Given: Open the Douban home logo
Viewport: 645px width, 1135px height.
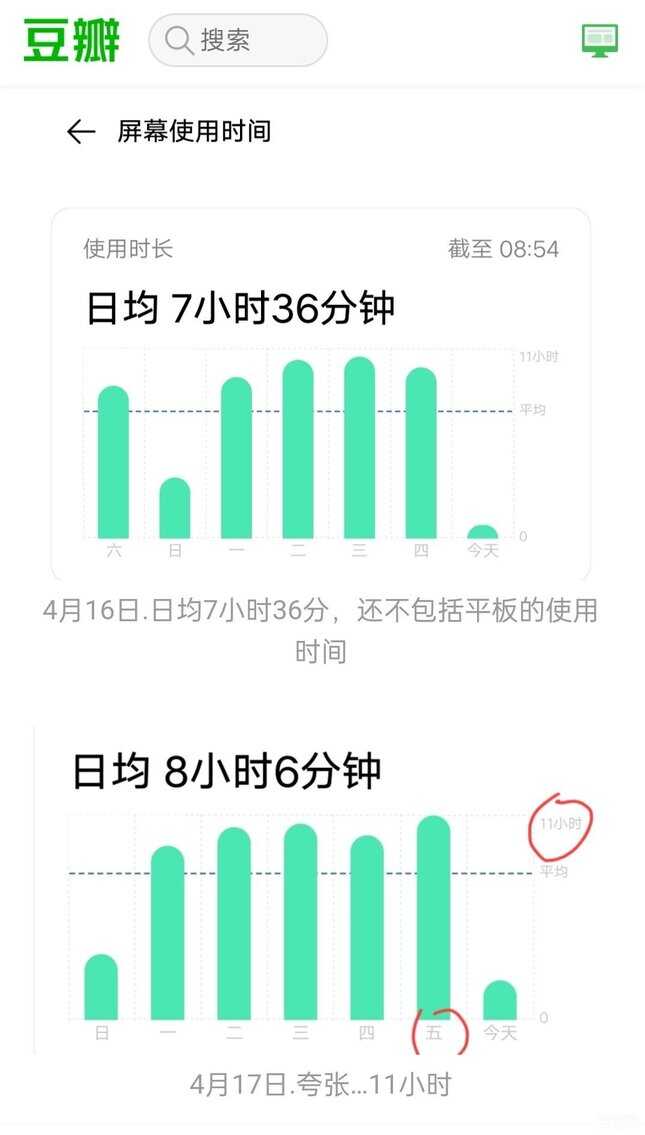Looking at the screenshot, I should tap(71, 41).
